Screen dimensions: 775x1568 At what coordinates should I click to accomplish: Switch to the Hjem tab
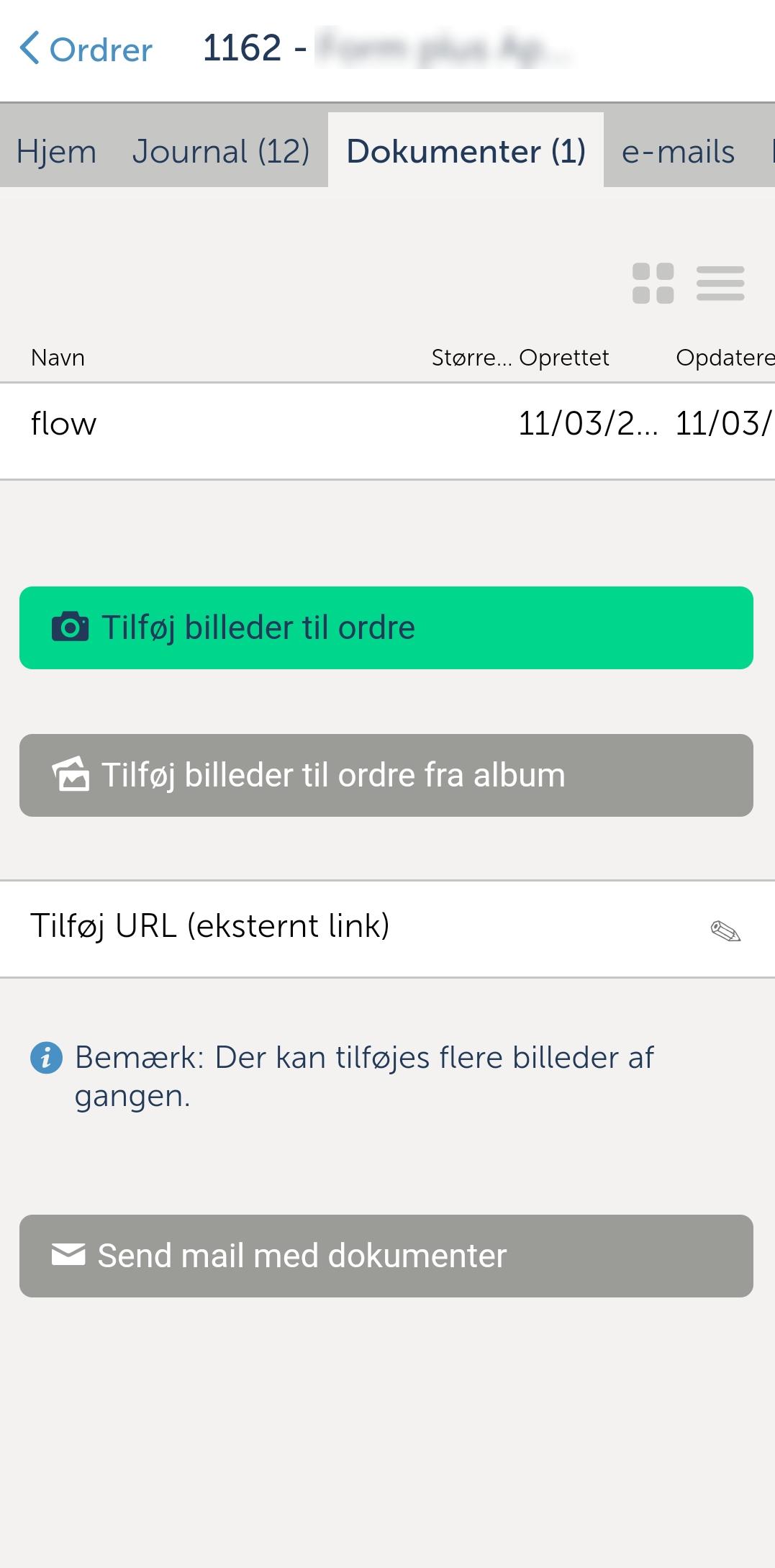pos(58,151)
